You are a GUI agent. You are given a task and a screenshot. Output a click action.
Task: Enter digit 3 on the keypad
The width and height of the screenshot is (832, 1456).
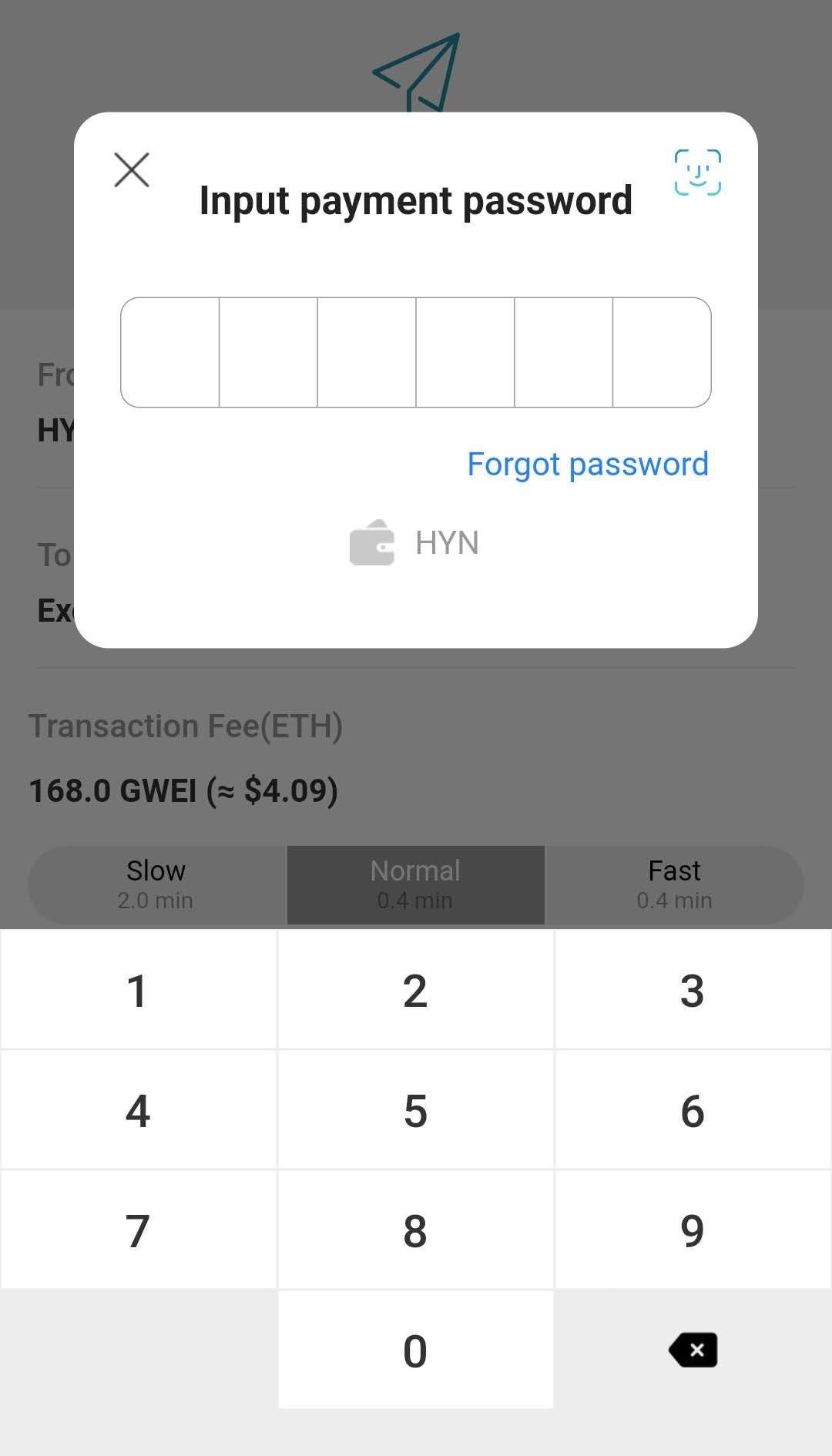tap(693, 990)
